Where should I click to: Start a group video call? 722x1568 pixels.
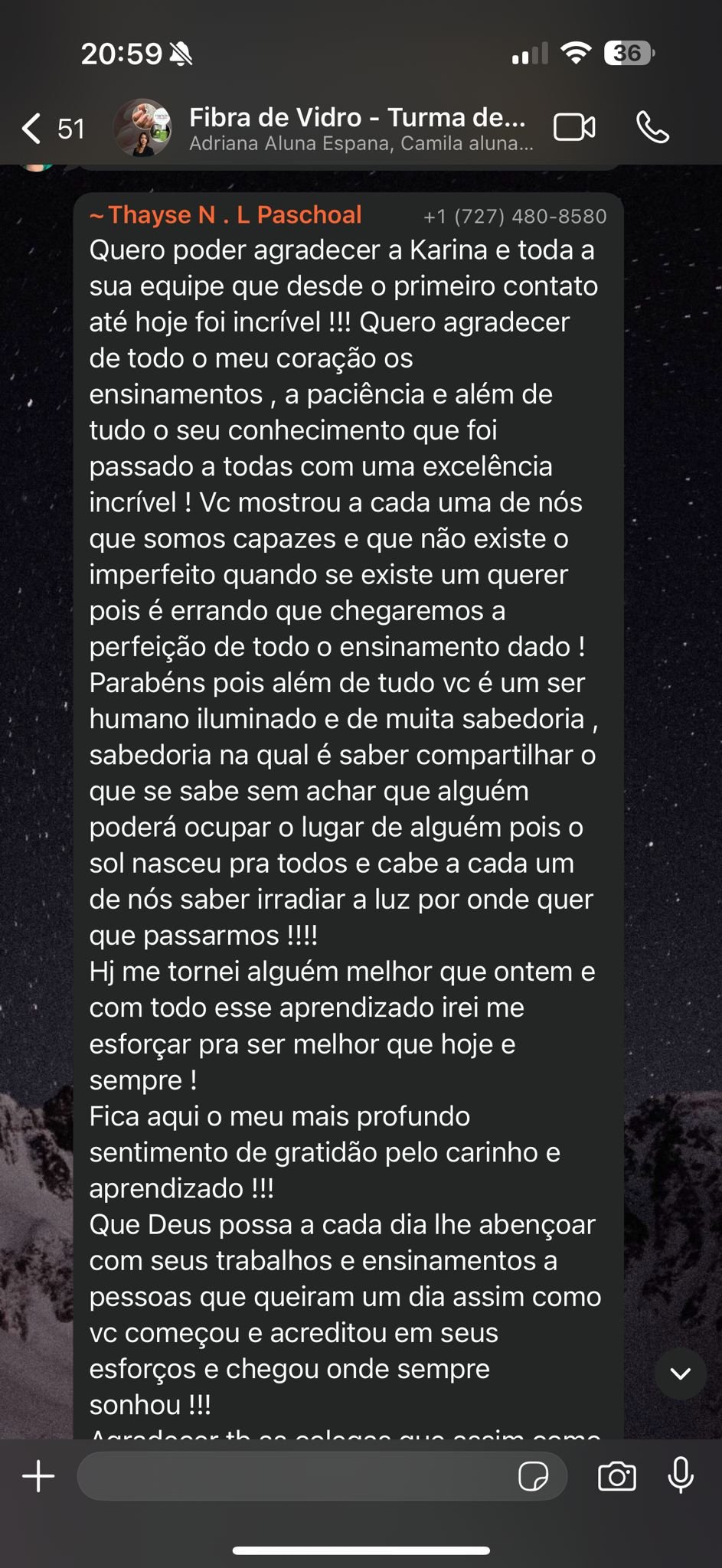pyautogui.click(x=574, y=128)
